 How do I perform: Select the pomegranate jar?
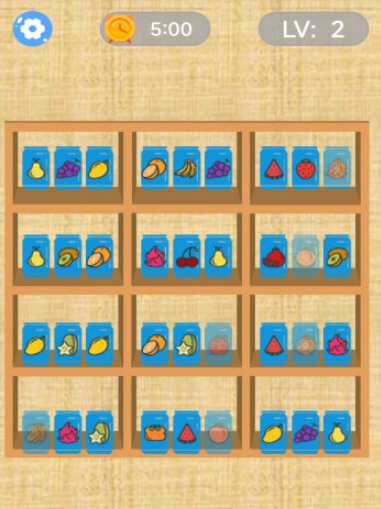pos(273,256)
